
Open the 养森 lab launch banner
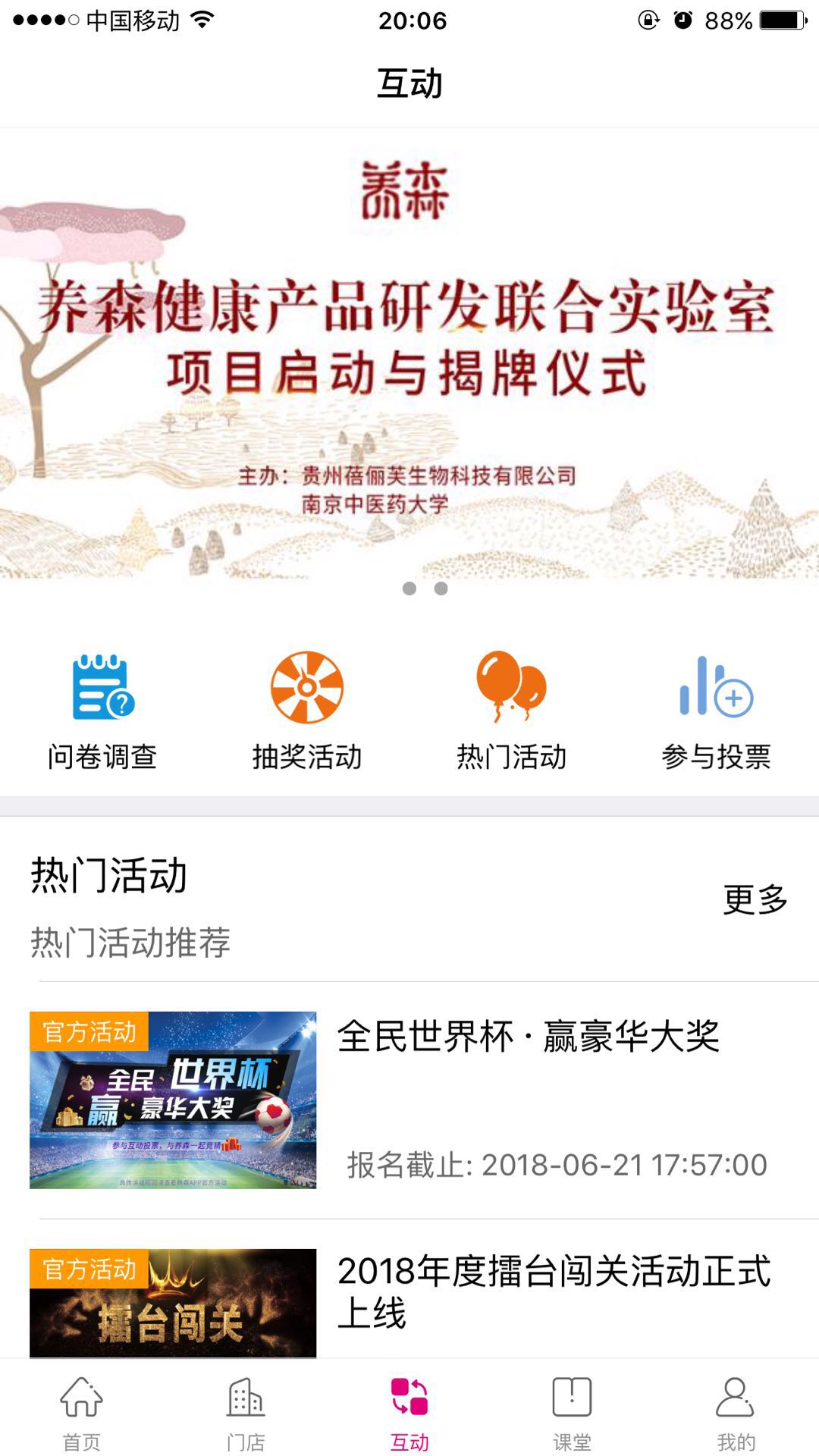pos(409,353)
